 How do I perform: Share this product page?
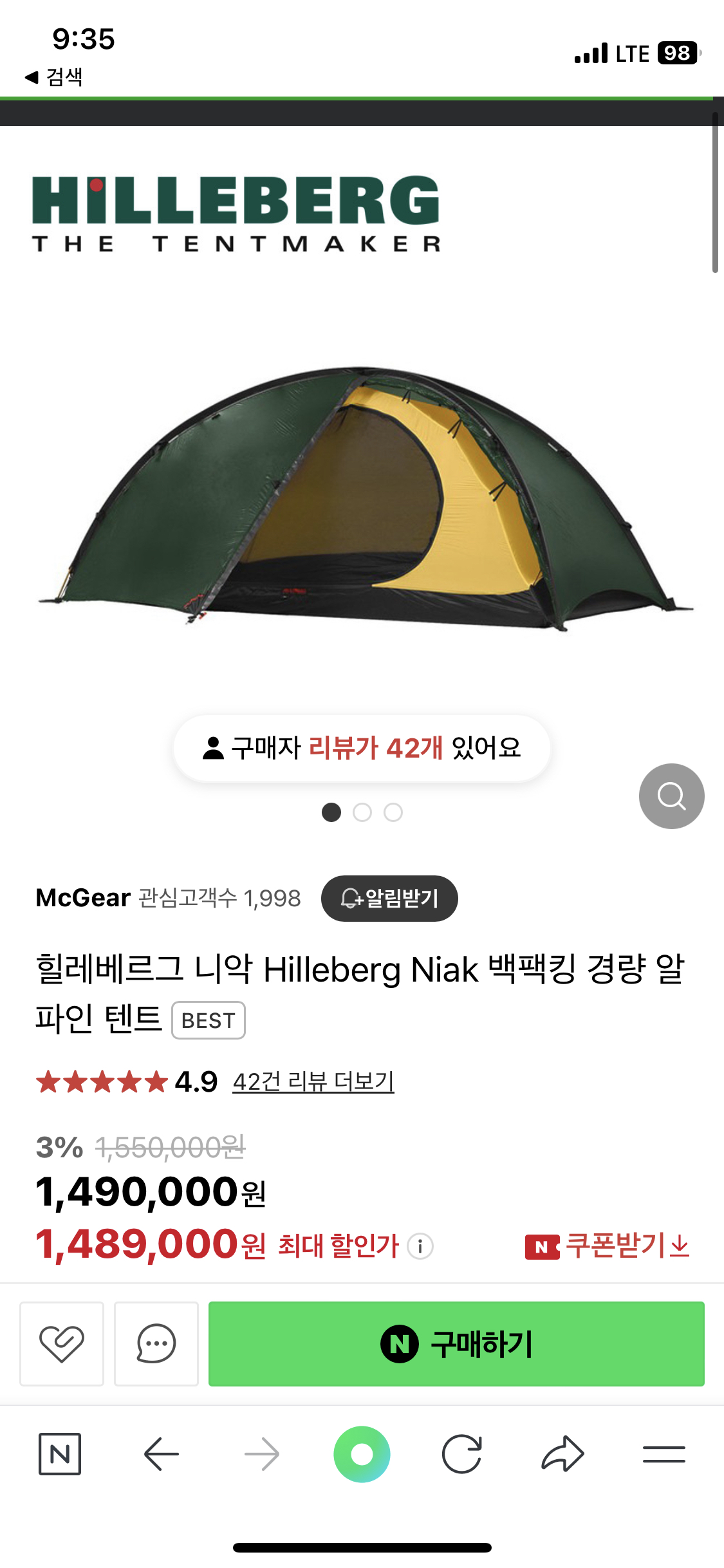pyautogui.click(x=562, y=1454)
